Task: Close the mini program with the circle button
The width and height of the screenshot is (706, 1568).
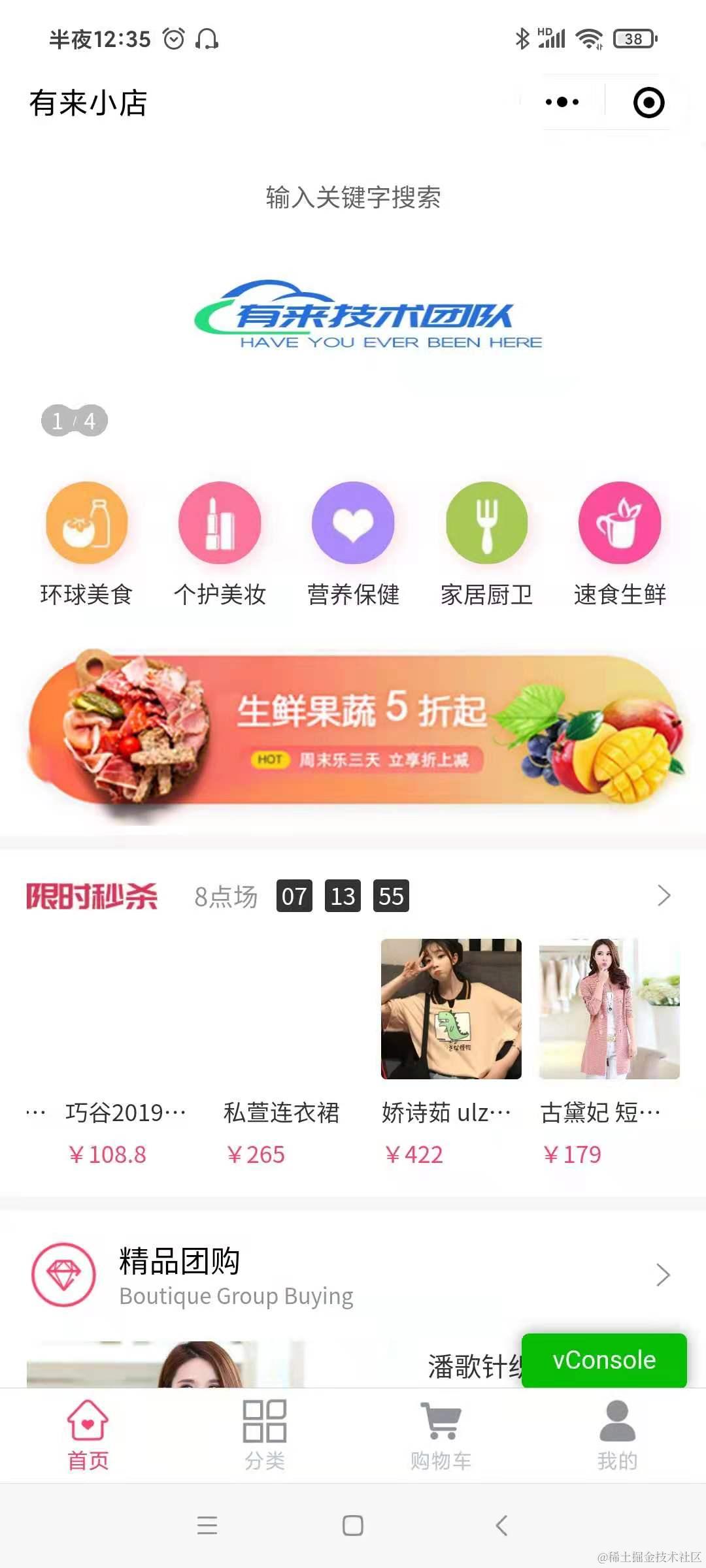Action: point(648,103)
